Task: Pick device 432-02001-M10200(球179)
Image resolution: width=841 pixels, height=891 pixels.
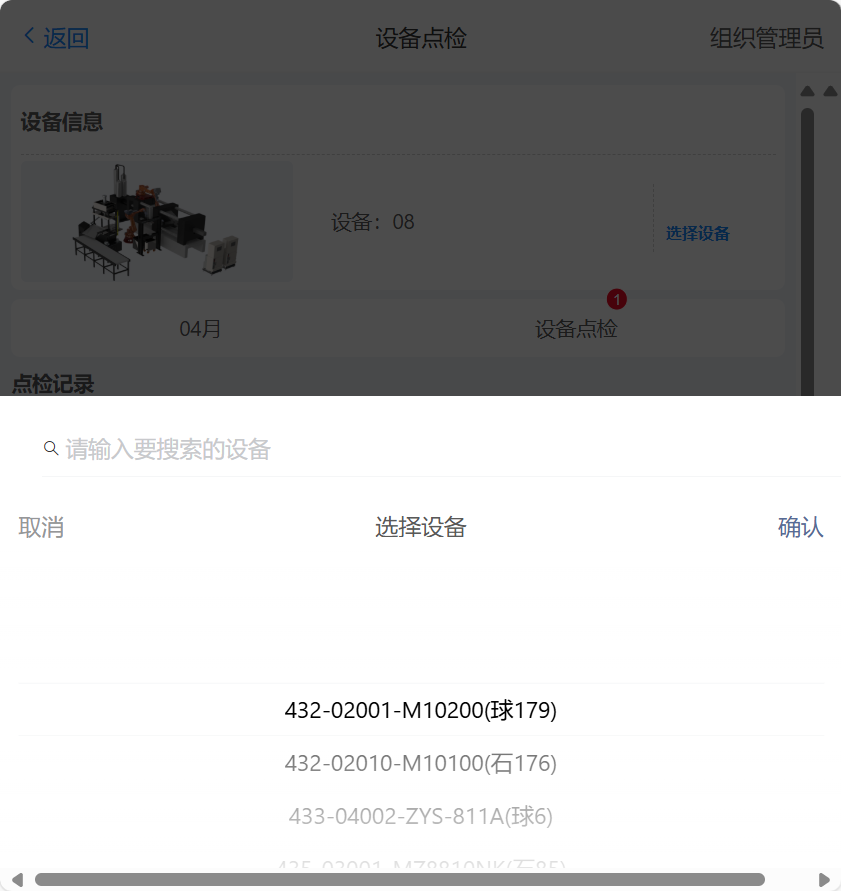Action: 420,711
